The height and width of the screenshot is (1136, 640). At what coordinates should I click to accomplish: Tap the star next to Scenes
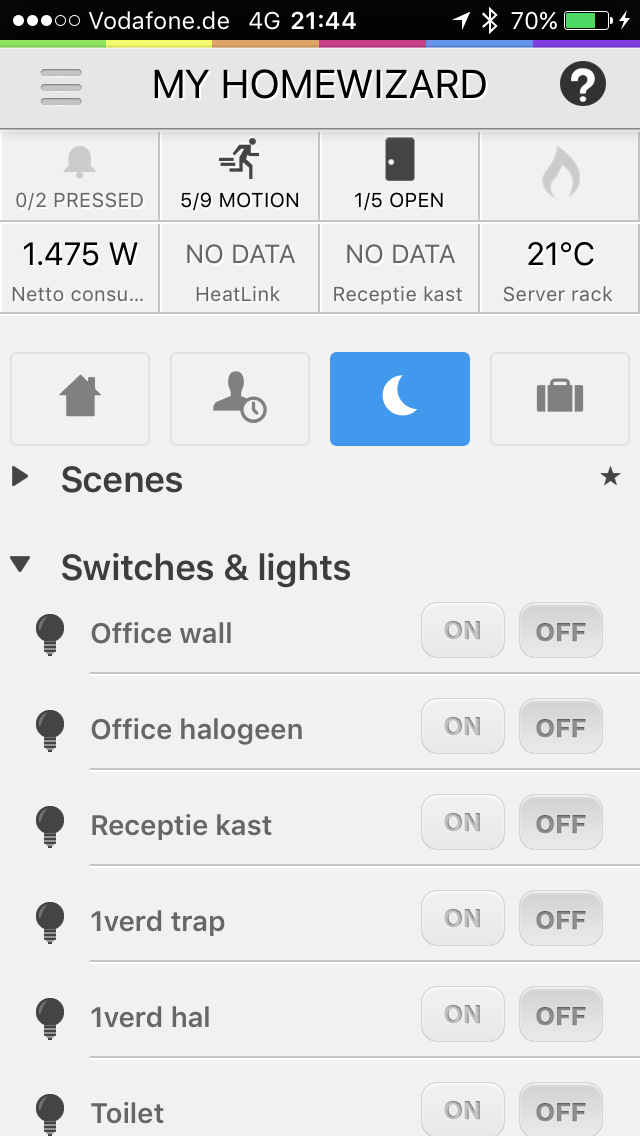tap(610, 477)
